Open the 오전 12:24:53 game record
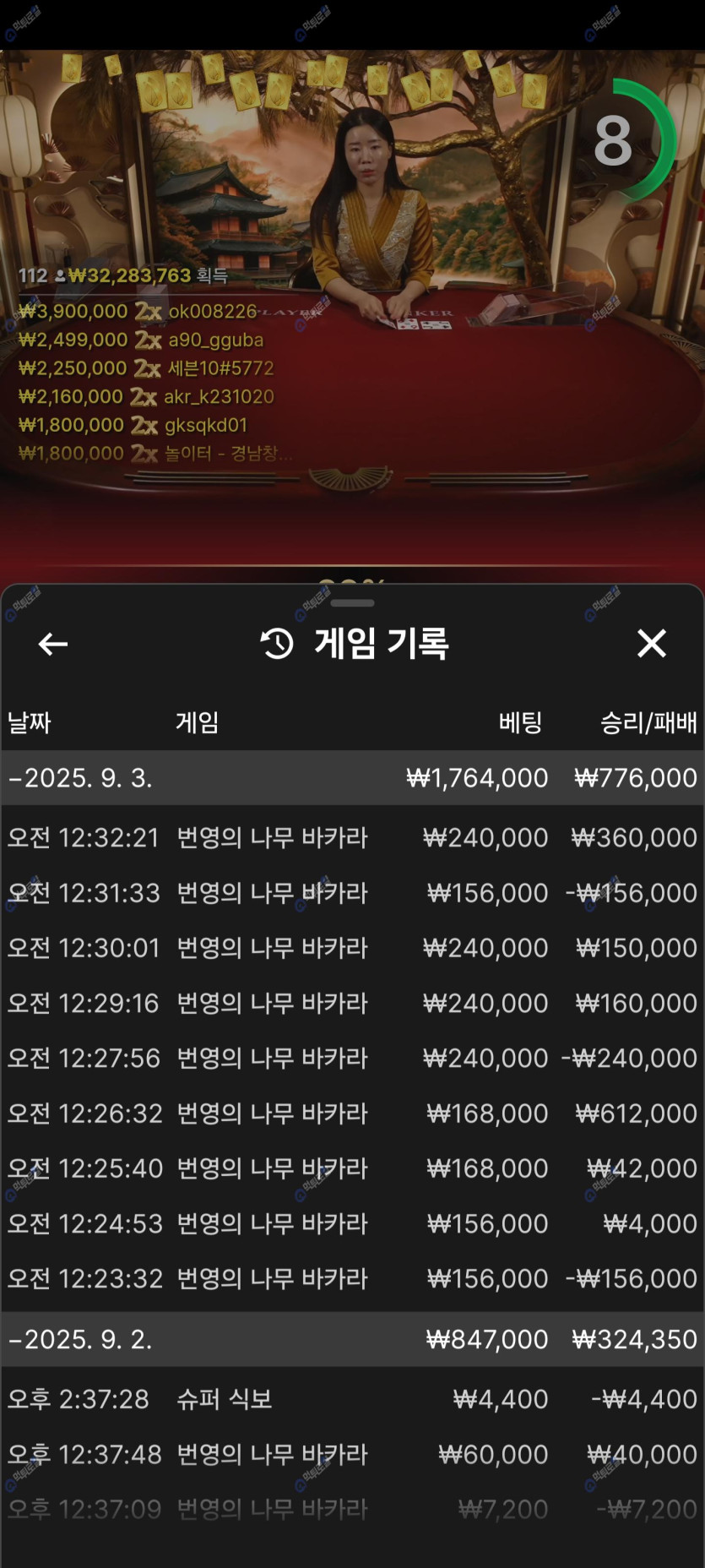The width and height of the screenshot is (705, 1568). (x=352, y=1223)
